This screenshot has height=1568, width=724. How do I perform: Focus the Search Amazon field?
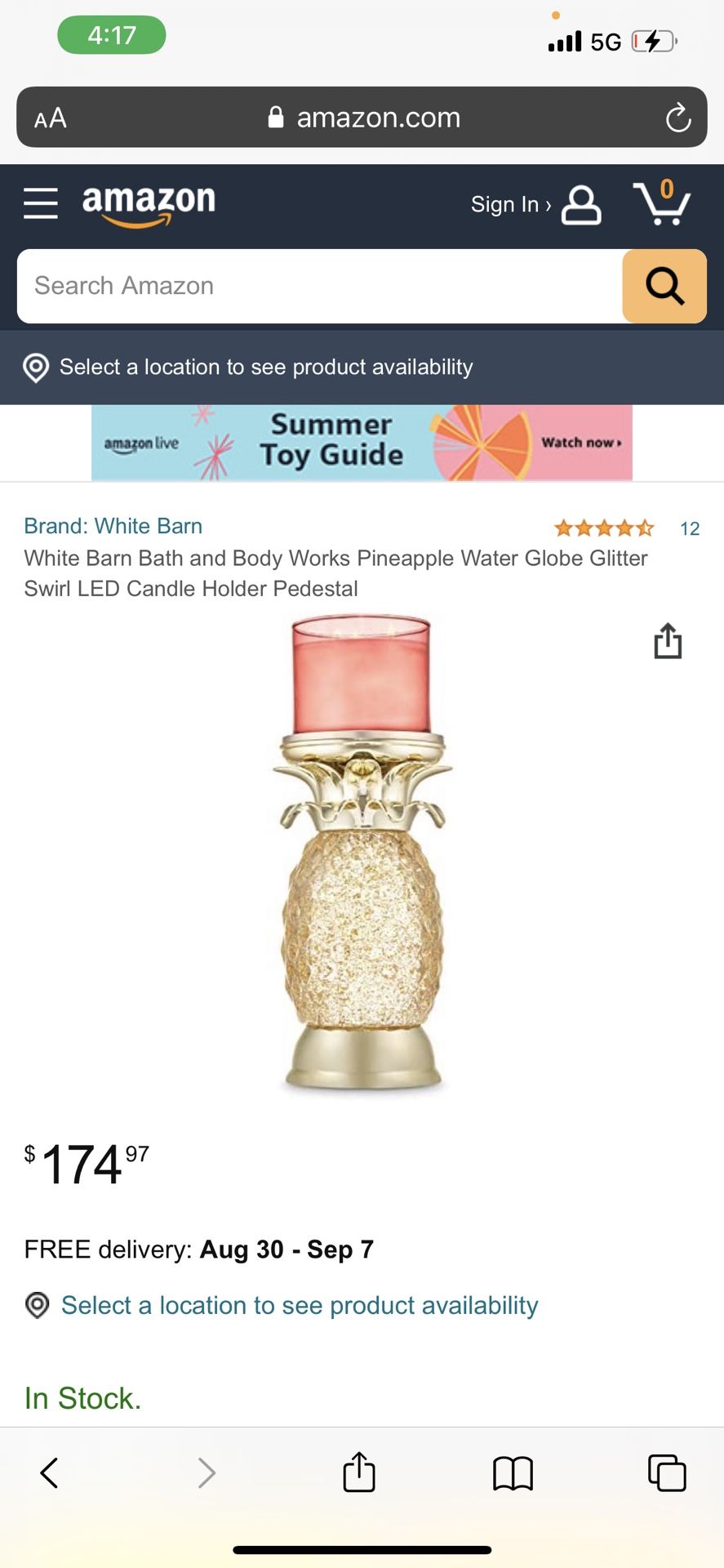coord(319,286)
